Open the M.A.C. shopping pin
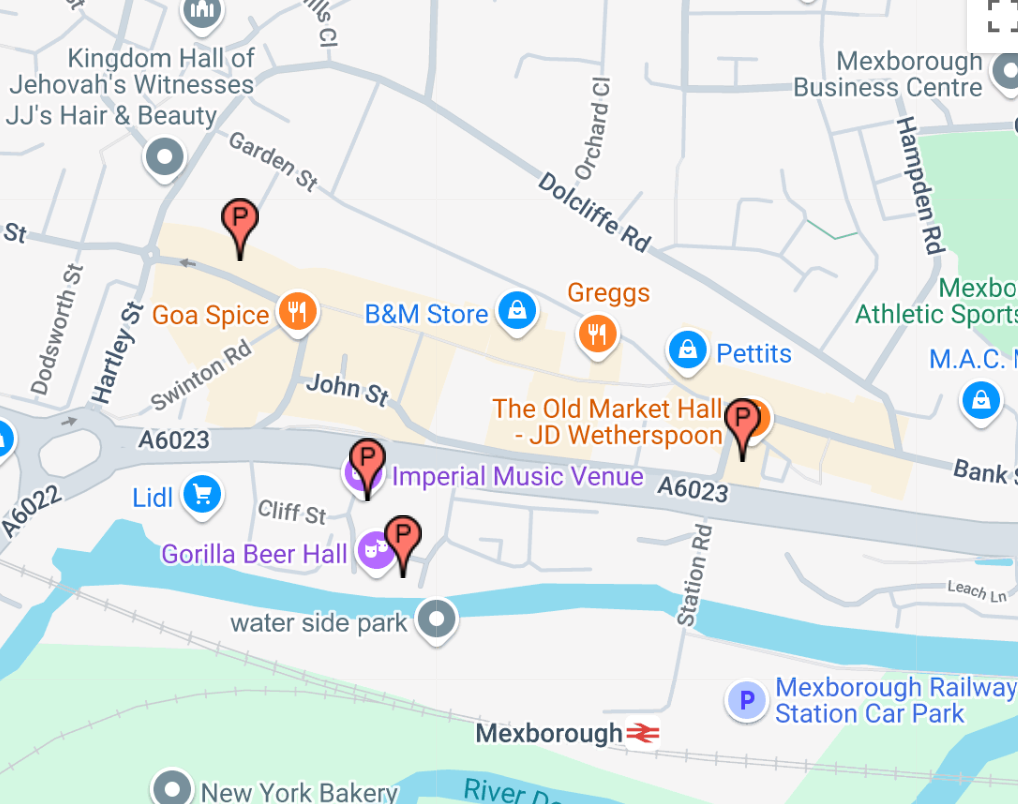This screenshot has height=804, width=1018. click(981, 400)
